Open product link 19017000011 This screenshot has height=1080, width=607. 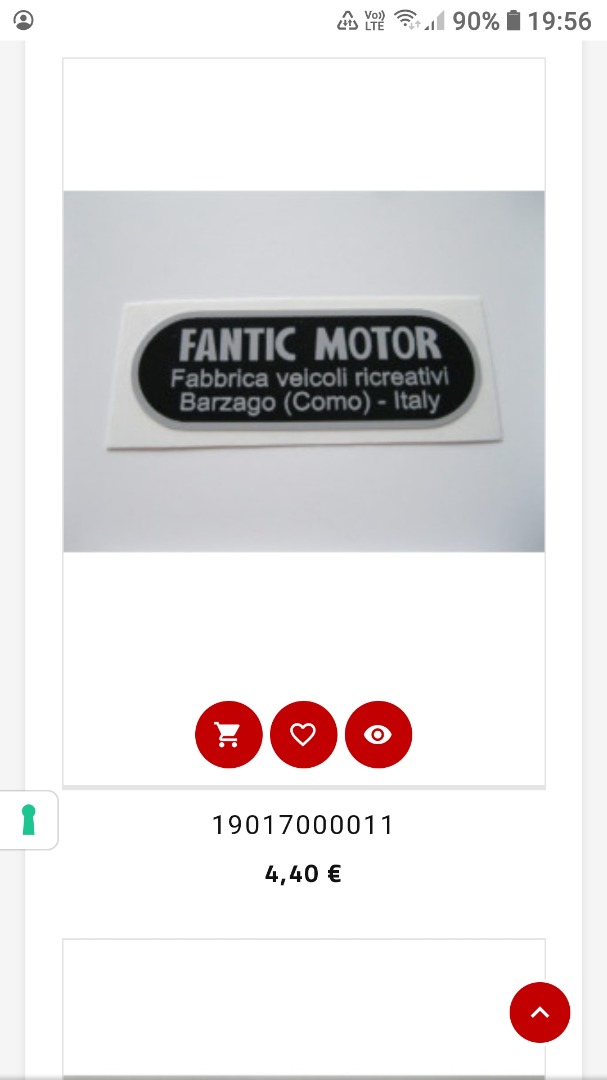pyautogui.click(x=303, y=825)
